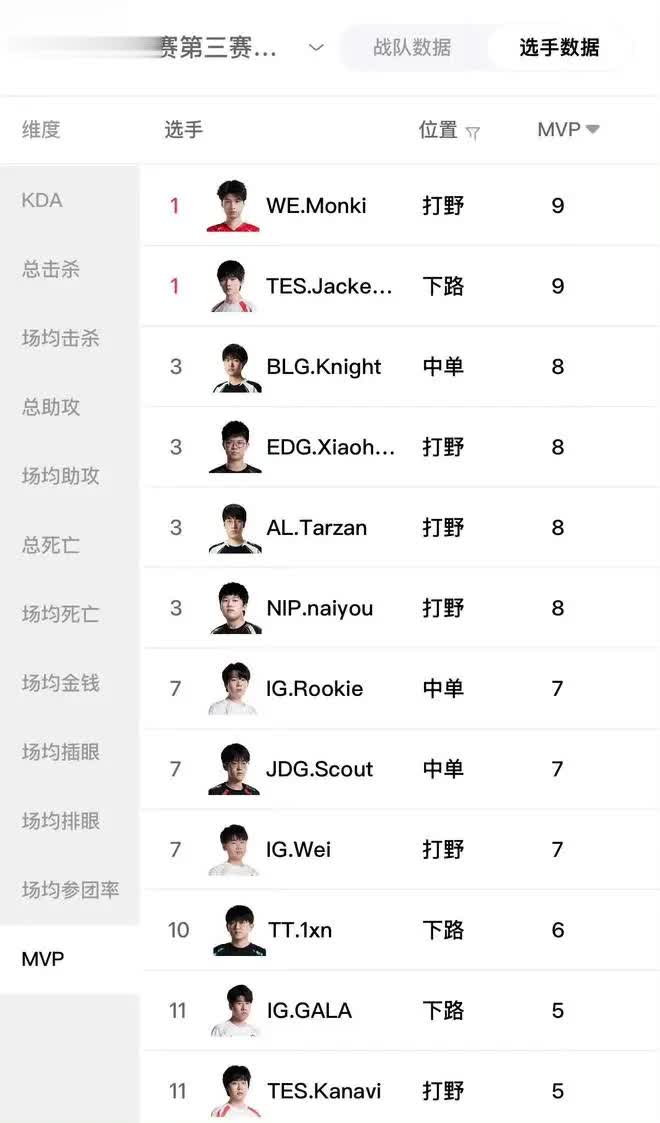Viewport: 660px width, 1123px height.
Task: Open the BLG.Knight player row
Action: (323, 367)
